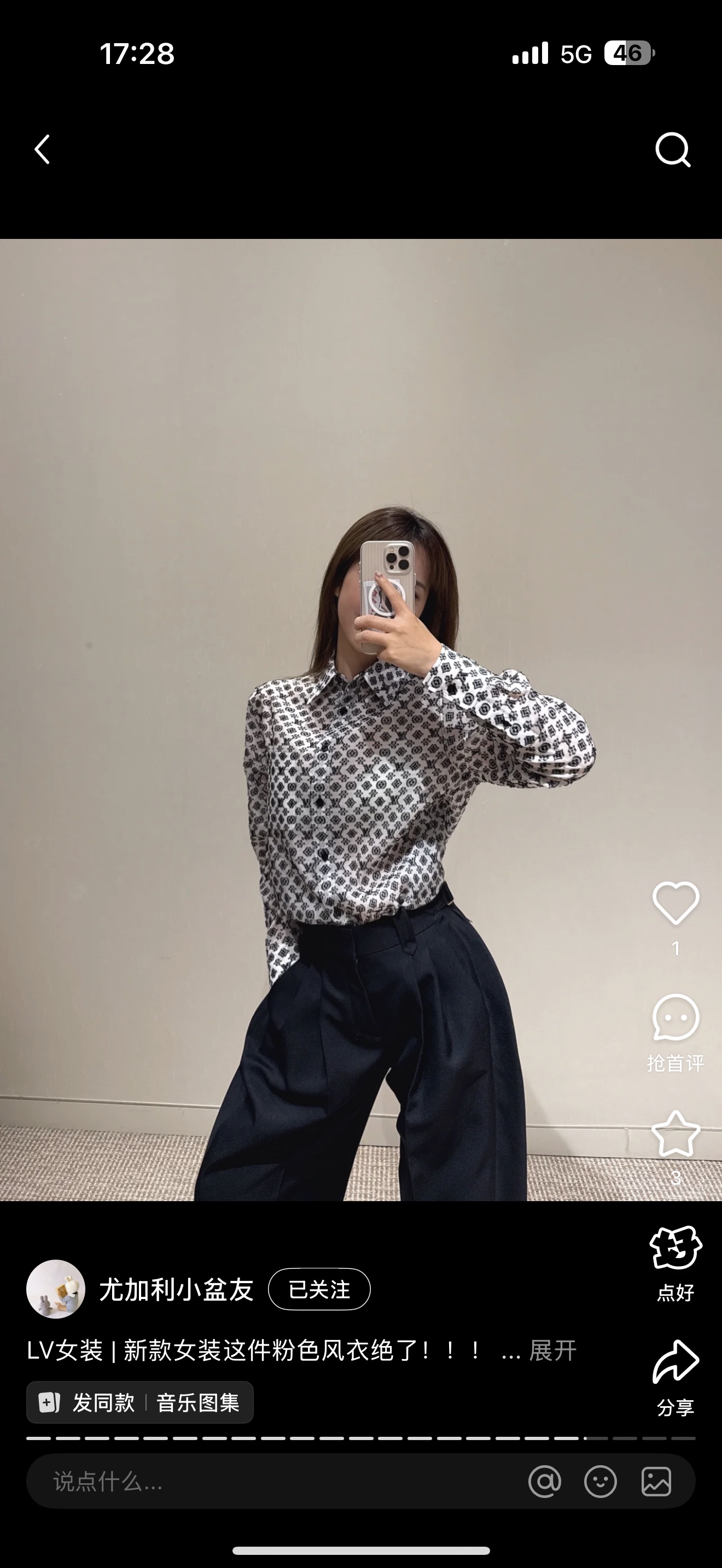Tap the 已关注 following button

(x=319, y=1289)
